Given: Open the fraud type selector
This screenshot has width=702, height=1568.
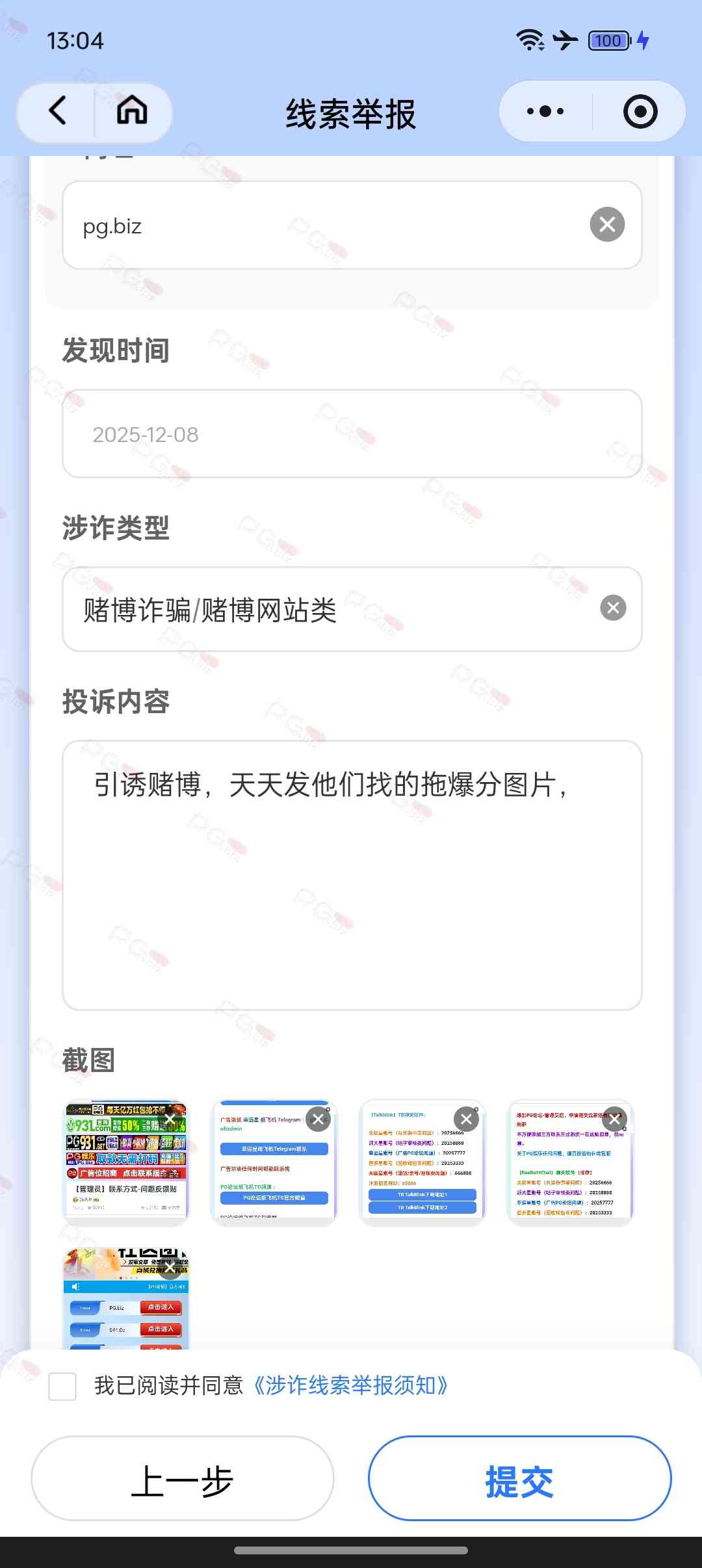Looking at the screenshot, I should pyautogui.click(x=325, y=610).
